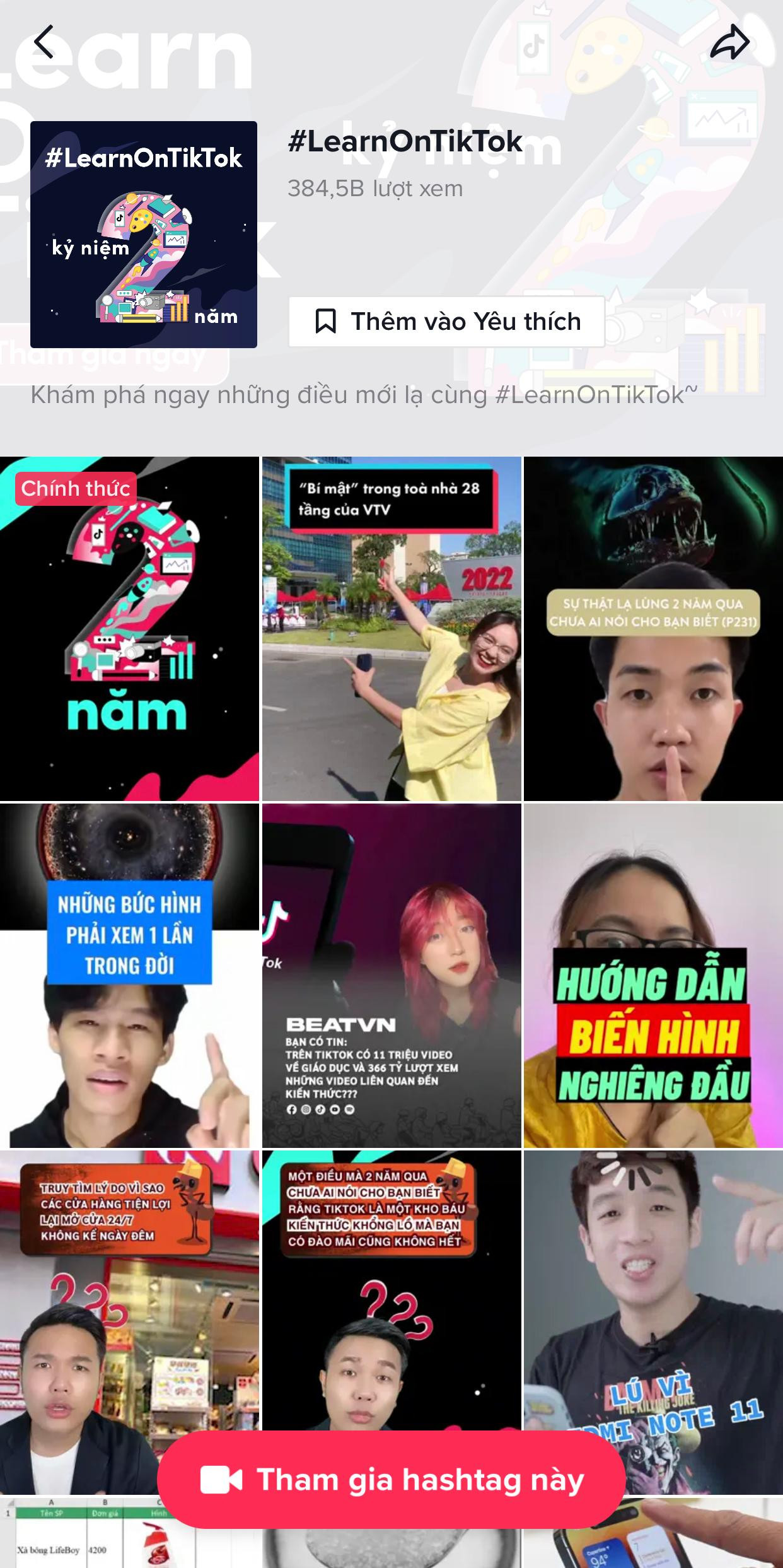Open Hướng dẫn biến hình nghiêng đầu video
783x1568 pixels.
653,975
